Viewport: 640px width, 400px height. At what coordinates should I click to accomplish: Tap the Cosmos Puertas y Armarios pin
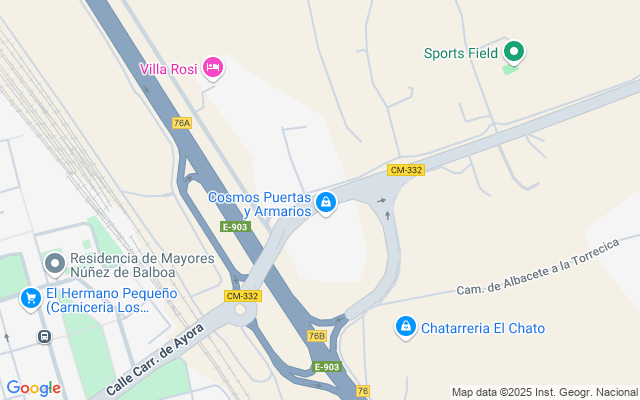point(325,204)
